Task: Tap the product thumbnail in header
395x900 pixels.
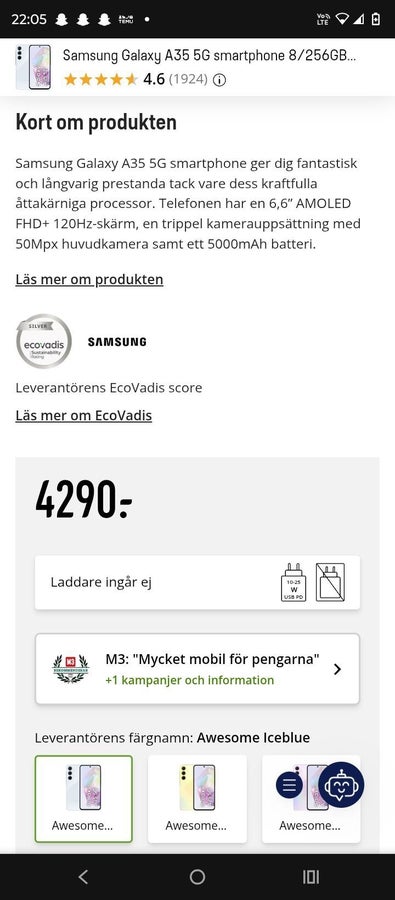Action: pyautogui.click(x=33, y=67)
